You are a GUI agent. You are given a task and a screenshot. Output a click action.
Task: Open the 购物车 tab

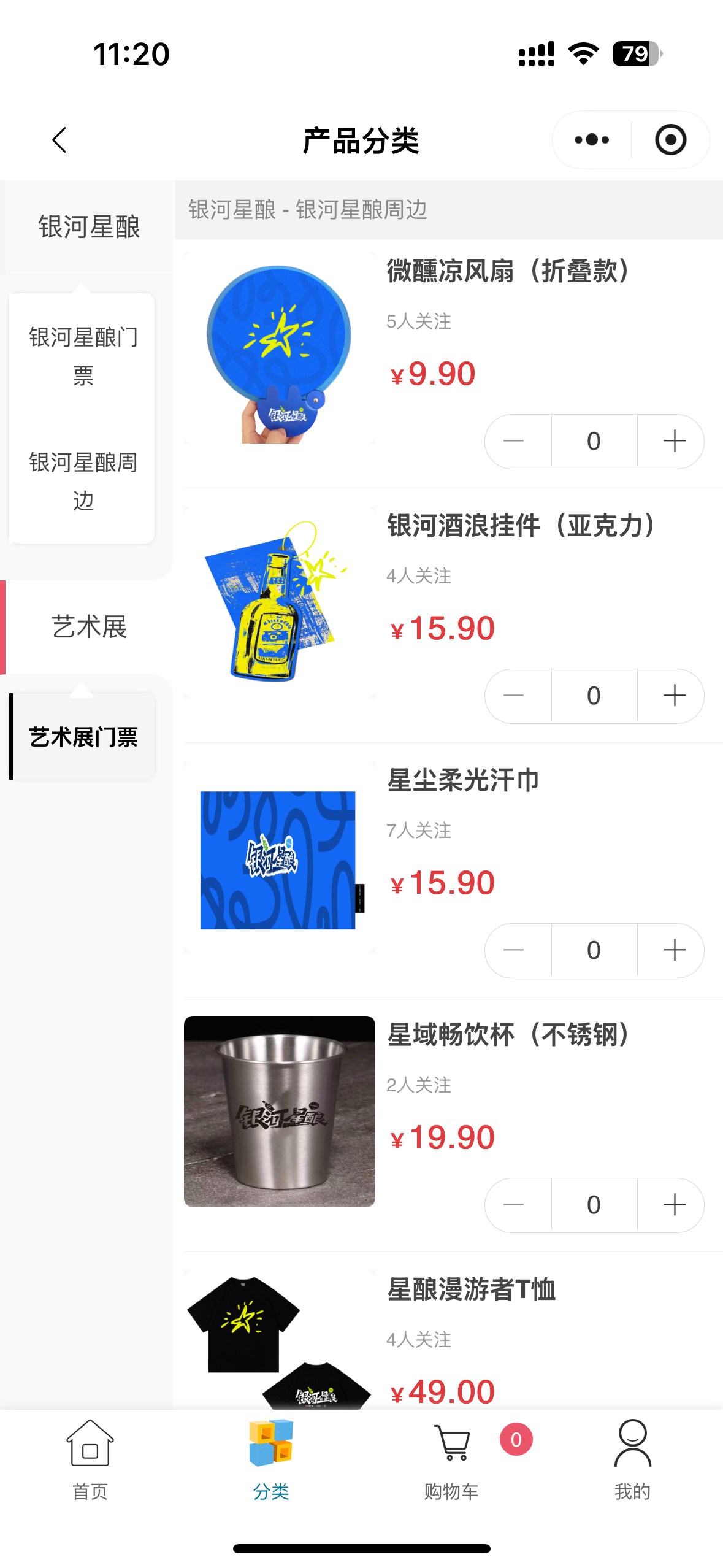tap(451, 1460)
